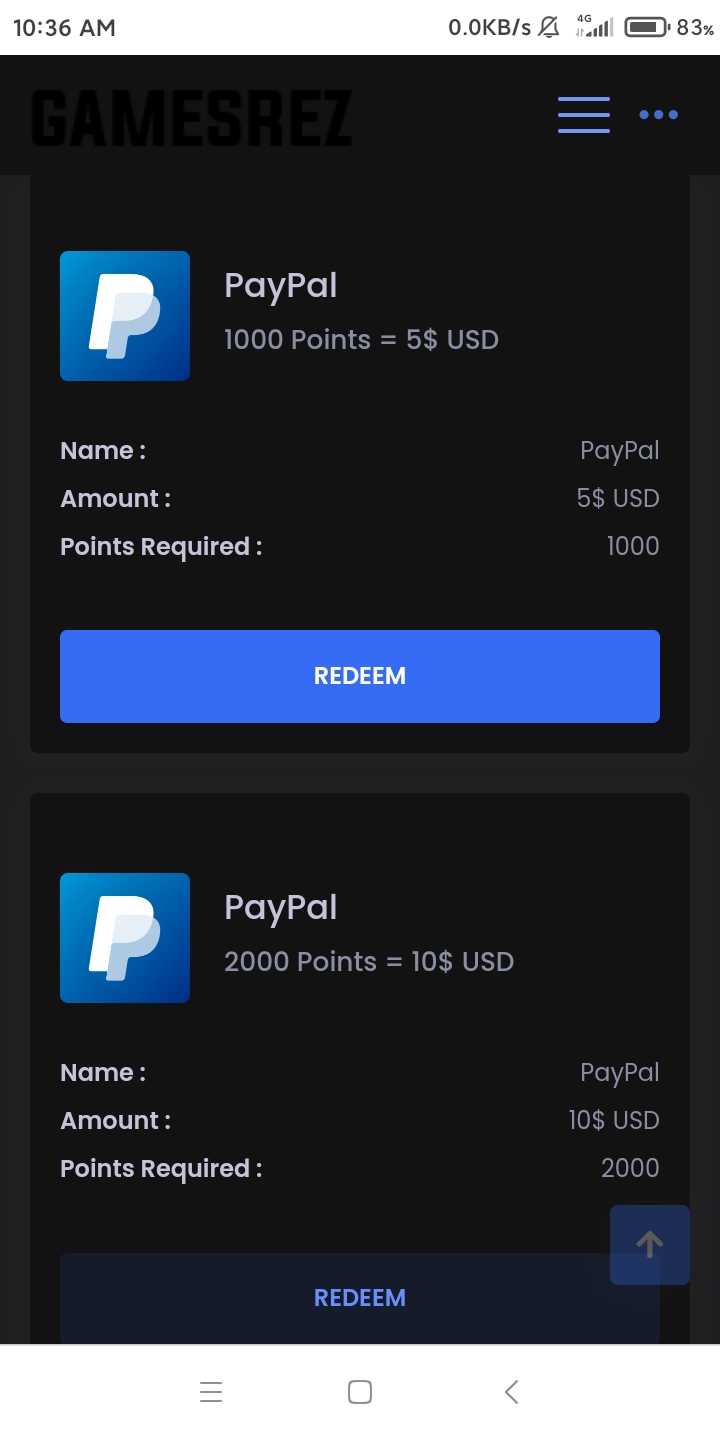Screen dimensions: 720x1440
Task: Tap the GAMESREZ site logo
Action: [x=191, y=118]
